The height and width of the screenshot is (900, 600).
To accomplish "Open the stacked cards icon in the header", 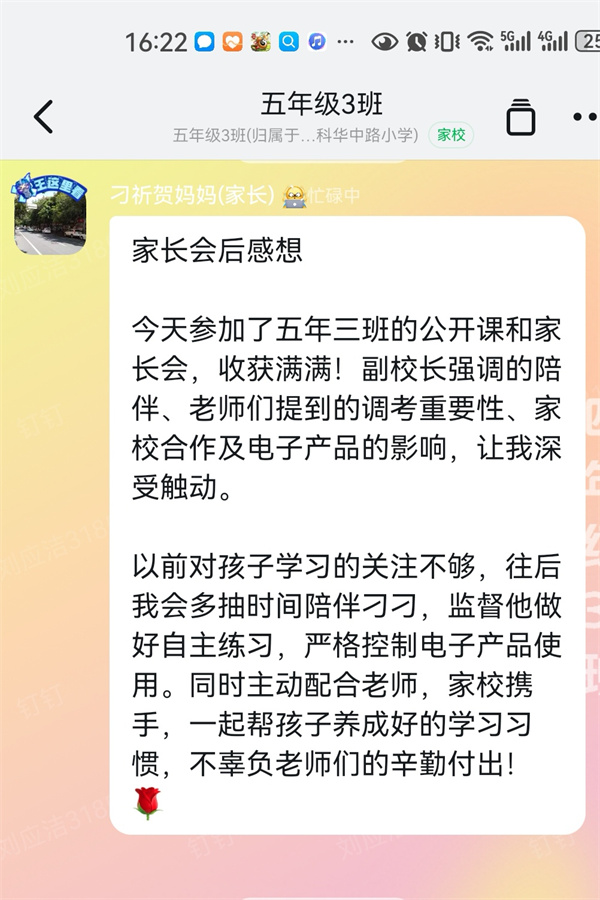I will click(x=520, y=117).
